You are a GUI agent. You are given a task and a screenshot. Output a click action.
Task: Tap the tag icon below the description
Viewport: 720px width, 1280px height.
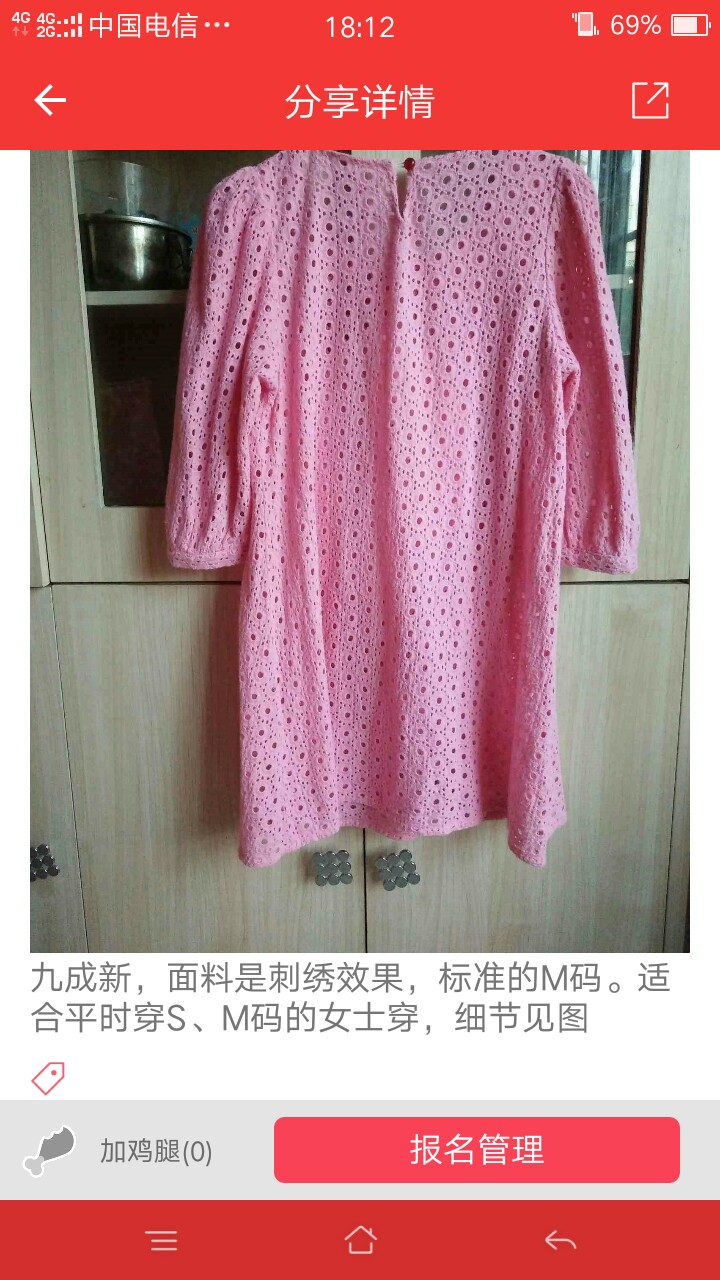pos(48,1077)
